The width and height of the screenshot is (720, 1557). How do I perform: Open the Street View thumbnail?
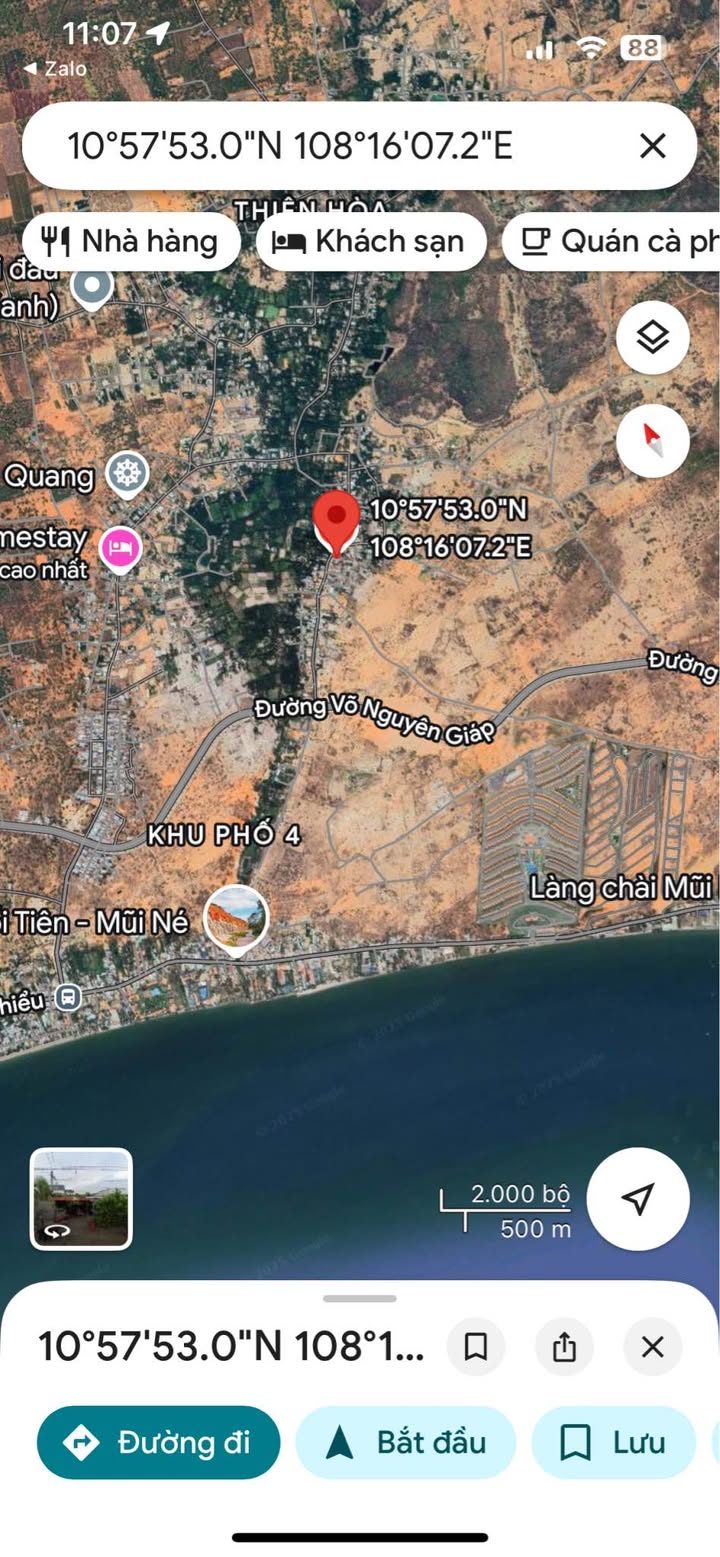(x=81, y=1199)
